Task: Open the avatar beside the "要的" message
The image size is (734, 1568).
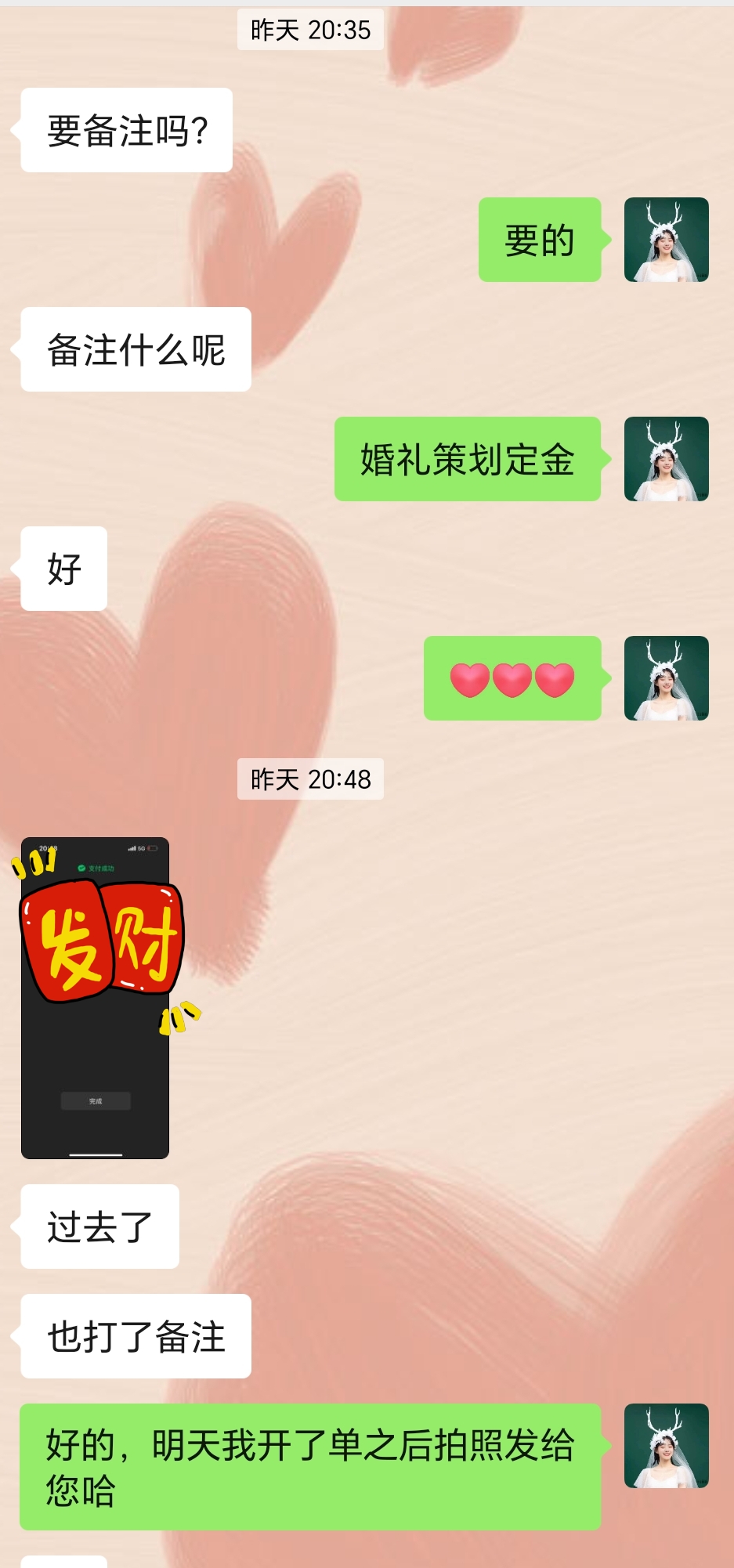Action: pyautogui.click(x=666, y=240)
